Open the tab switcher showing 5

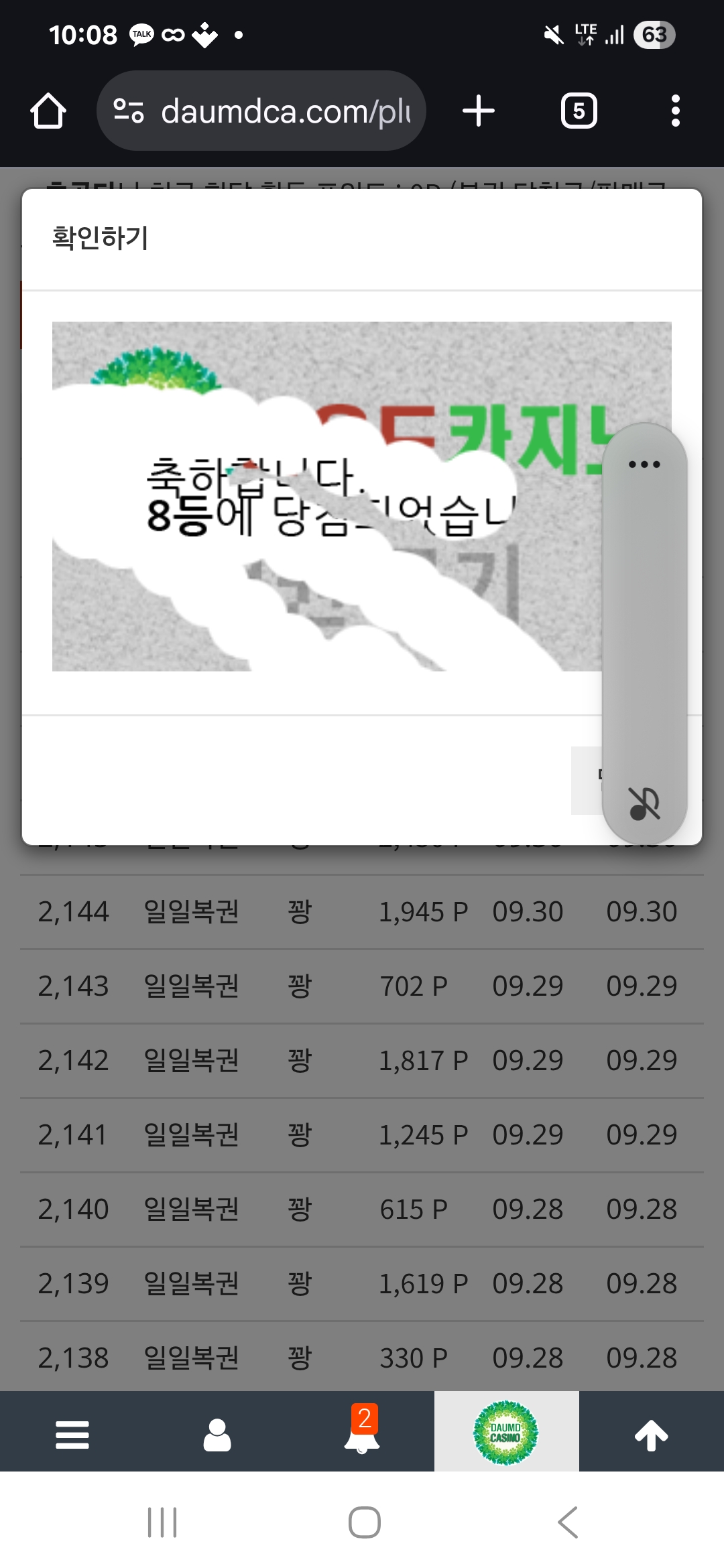coord(579,111)
